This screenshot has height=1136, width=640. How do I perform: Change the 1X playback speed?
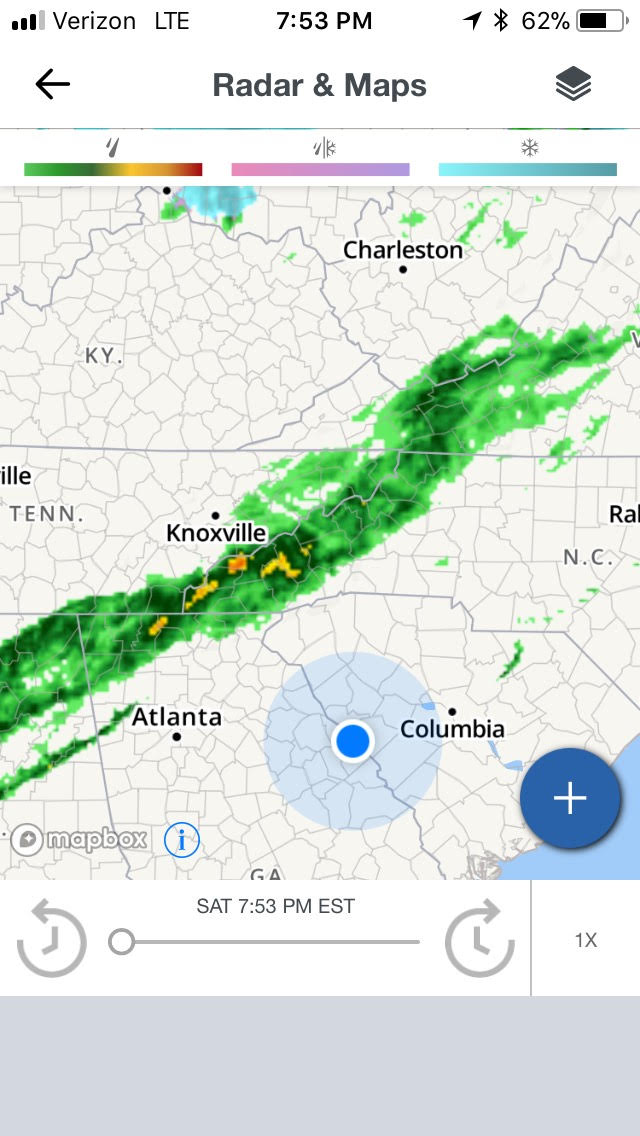pyautogui.click(x=585, y=940)
